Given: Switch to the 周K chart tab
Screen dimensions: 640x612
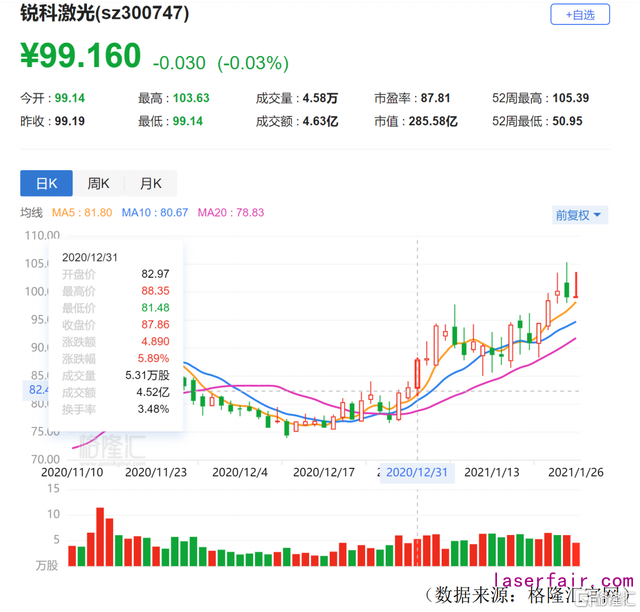Looking at the screenshot, I should [99, 183].
